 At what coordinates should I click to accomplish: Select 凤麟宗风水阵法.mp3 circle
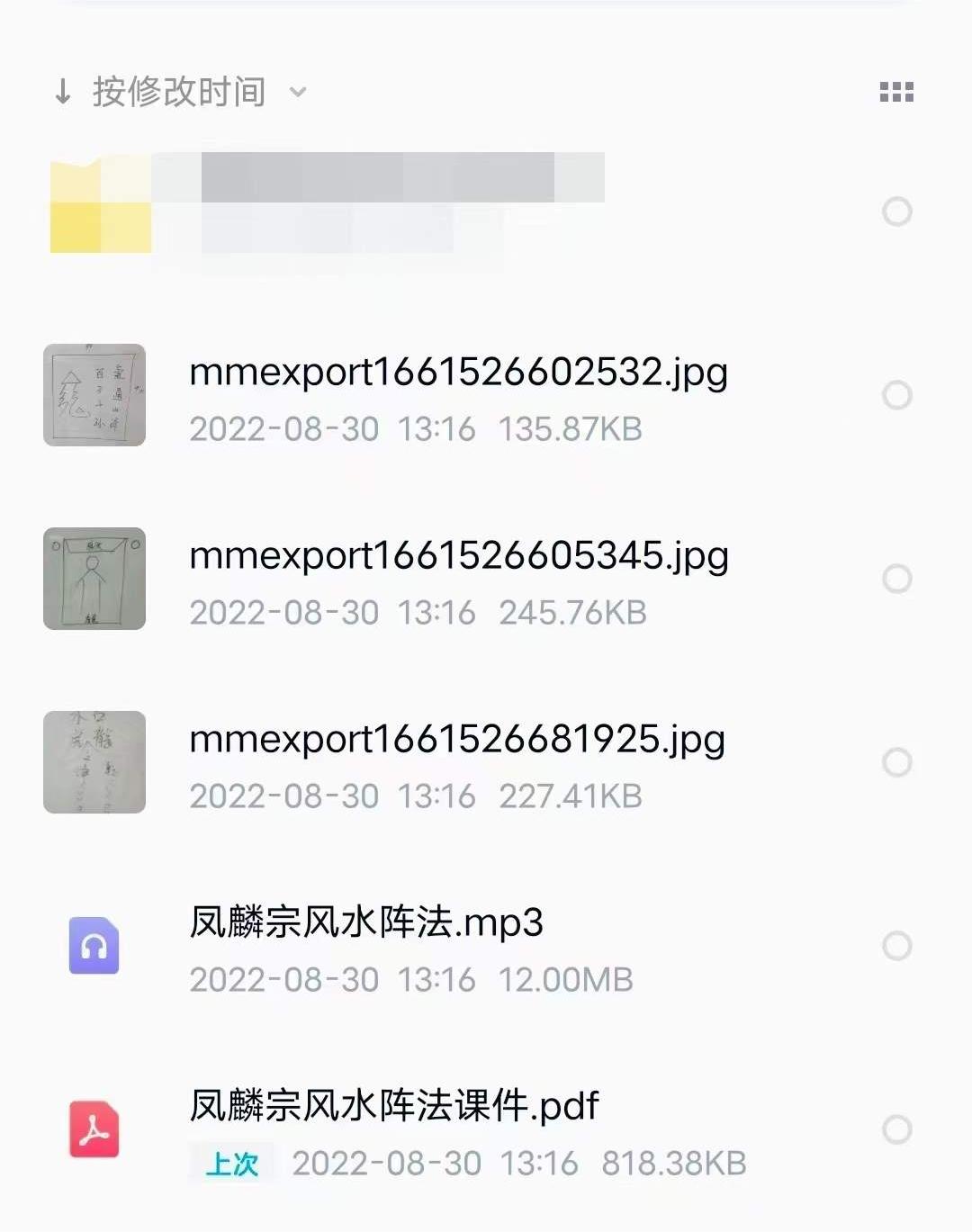pos(896,946)
